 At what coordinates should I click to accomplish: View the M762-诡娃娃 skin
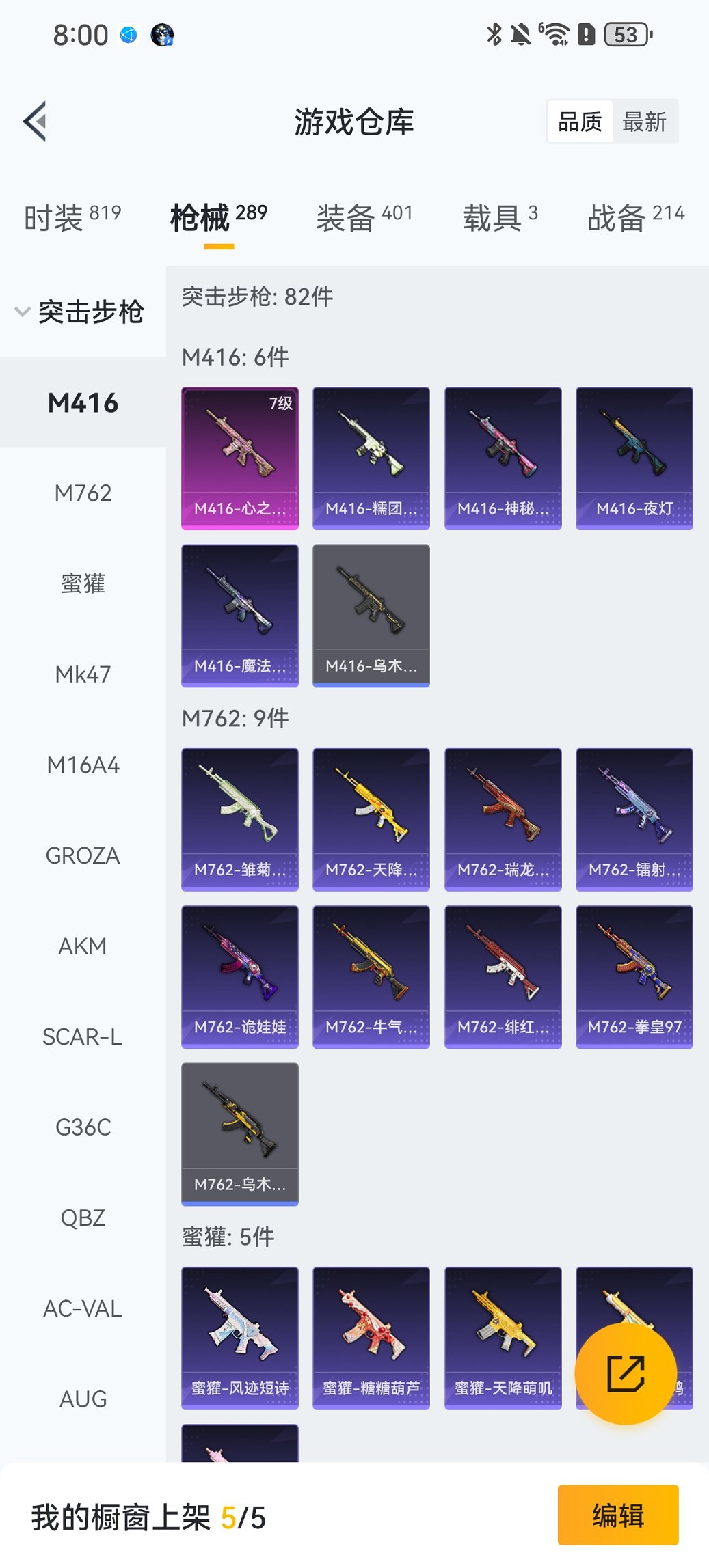(x=240, y=976)
